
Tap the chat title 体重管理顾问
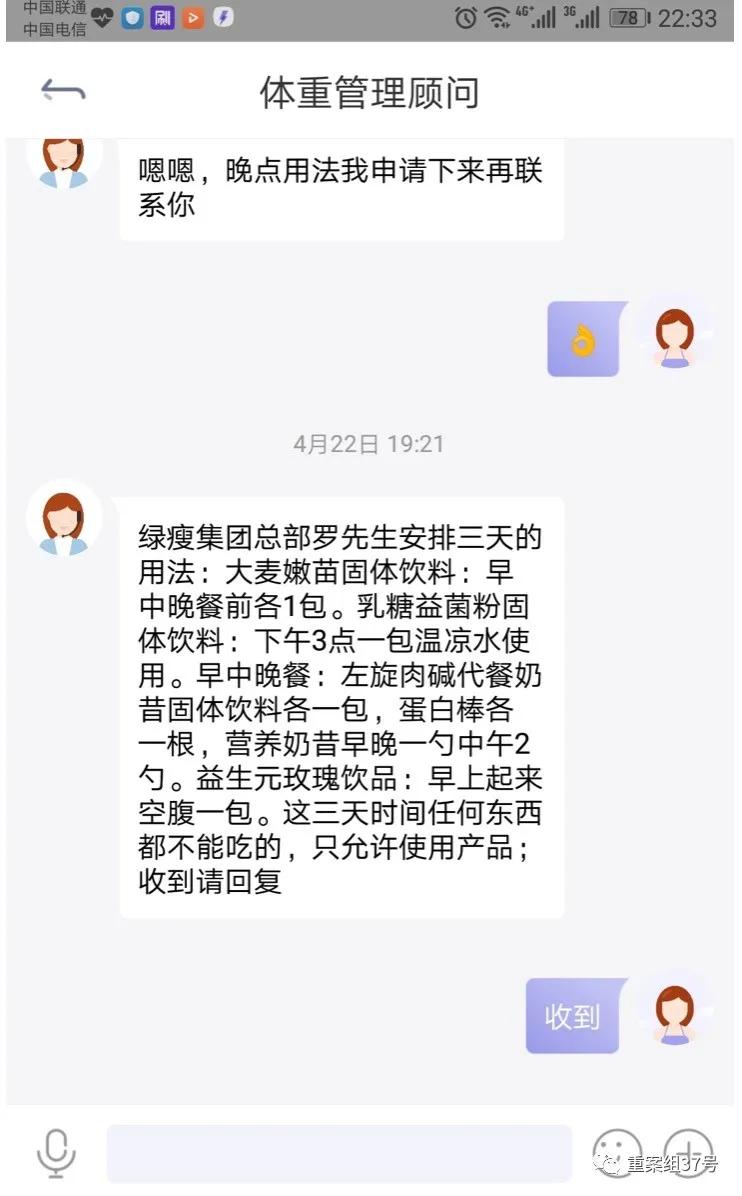(371, 90)
